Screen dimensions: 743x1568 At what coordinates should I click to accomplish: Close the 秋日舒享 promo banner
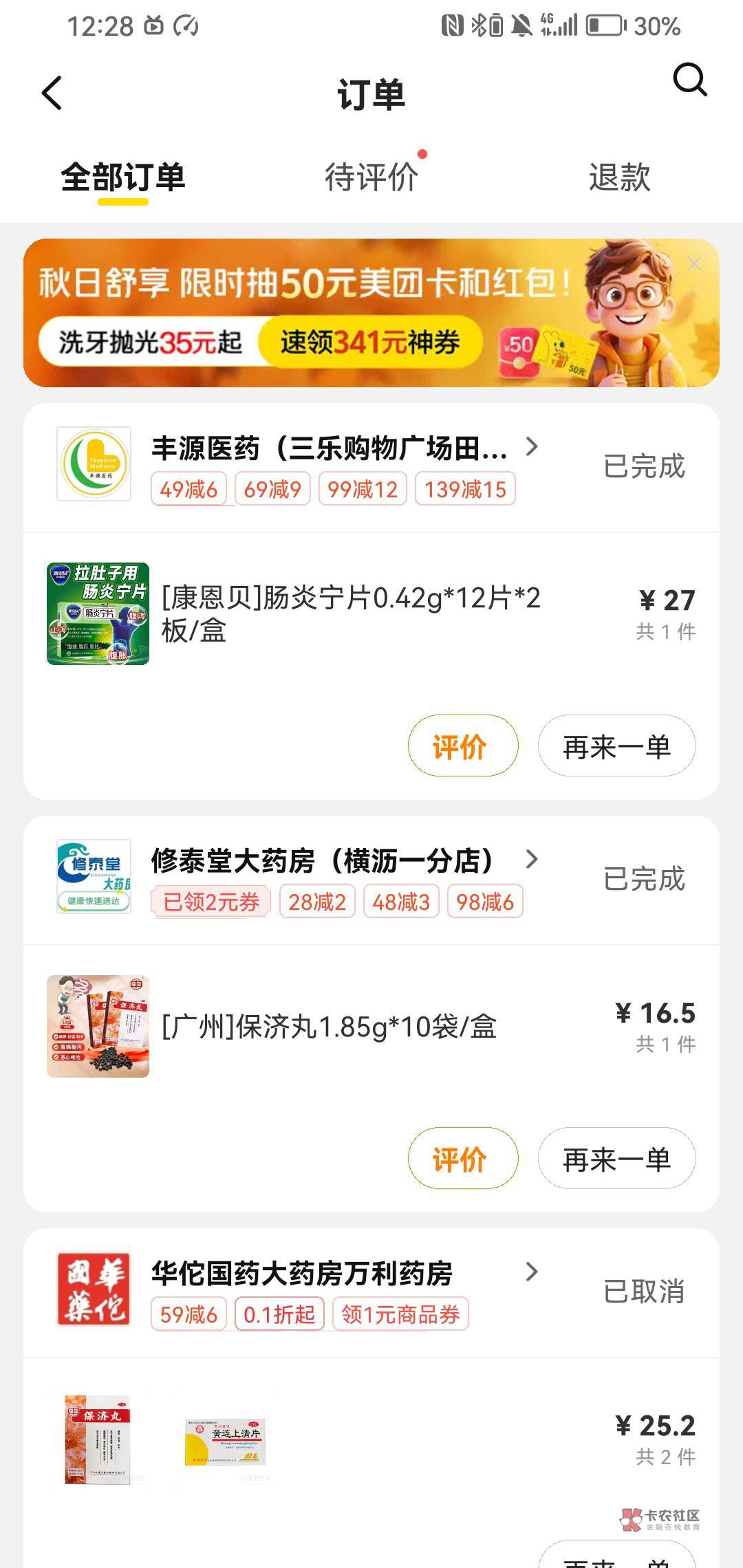point(694,263)
